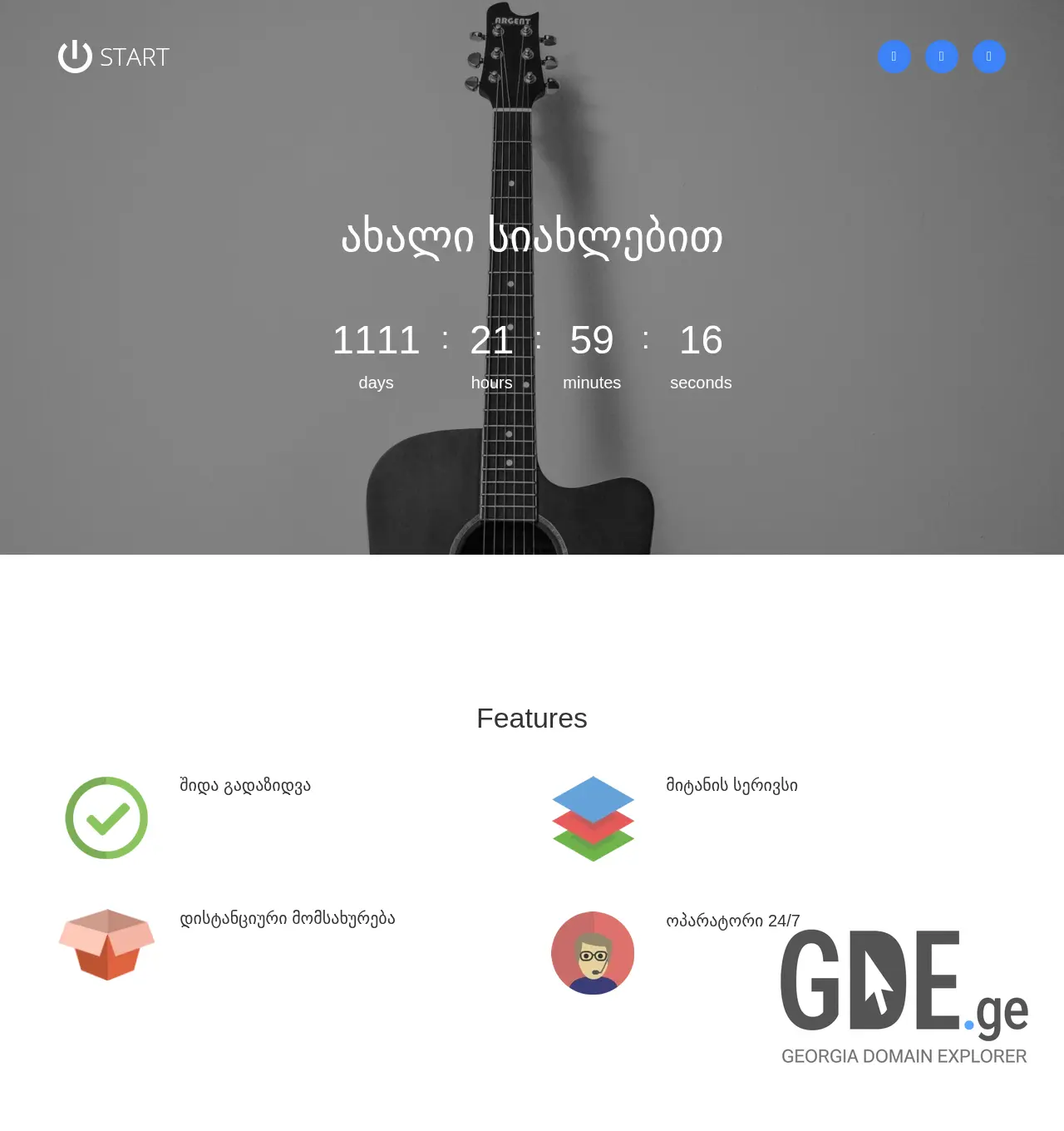Select the ახალი სიახლეებით headline
The image size is (1064, 1131).
pos(532,235)
